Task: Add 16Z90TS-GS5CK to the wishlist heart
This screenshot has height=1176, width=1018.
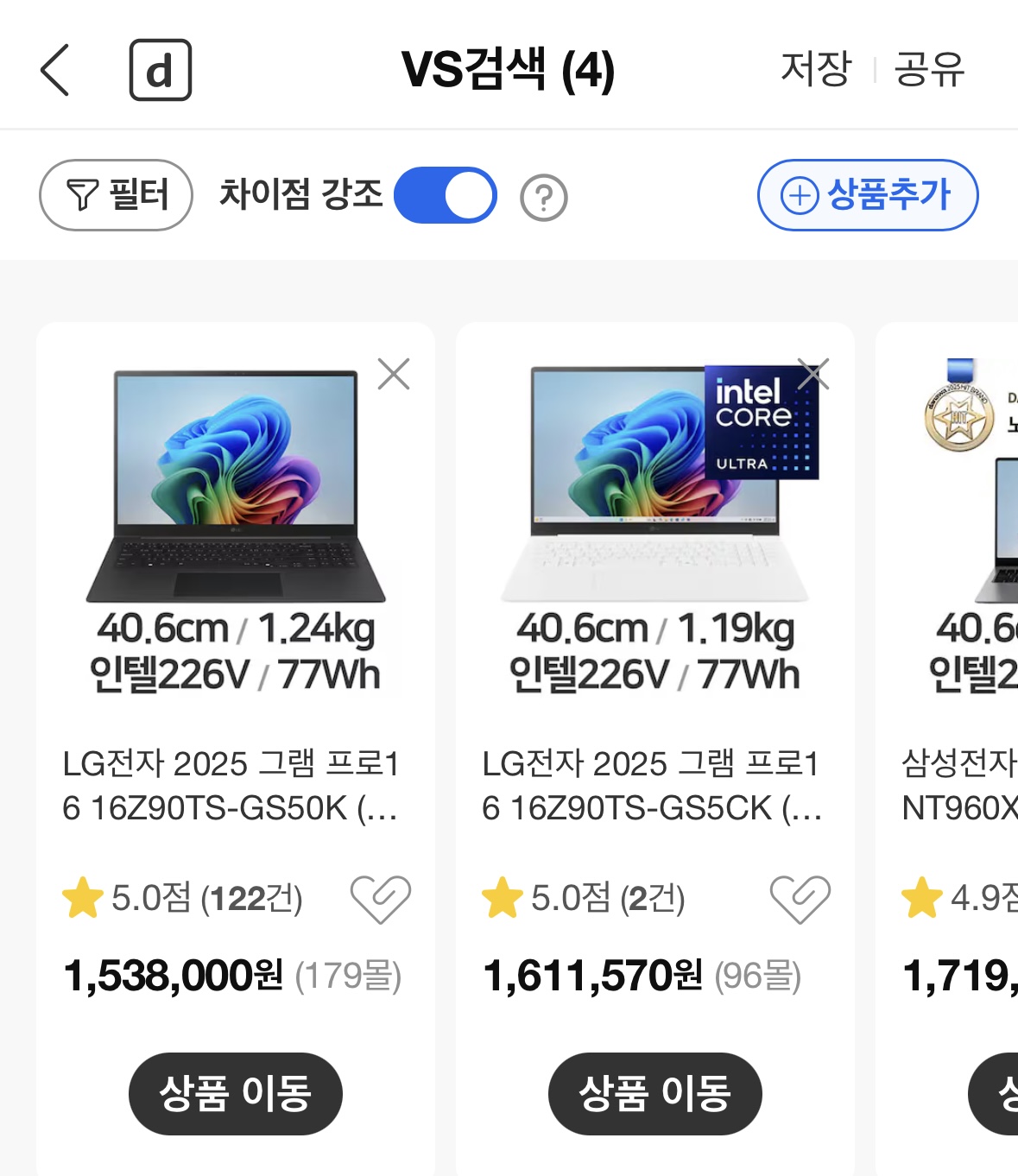Action: tap(800, 898)
